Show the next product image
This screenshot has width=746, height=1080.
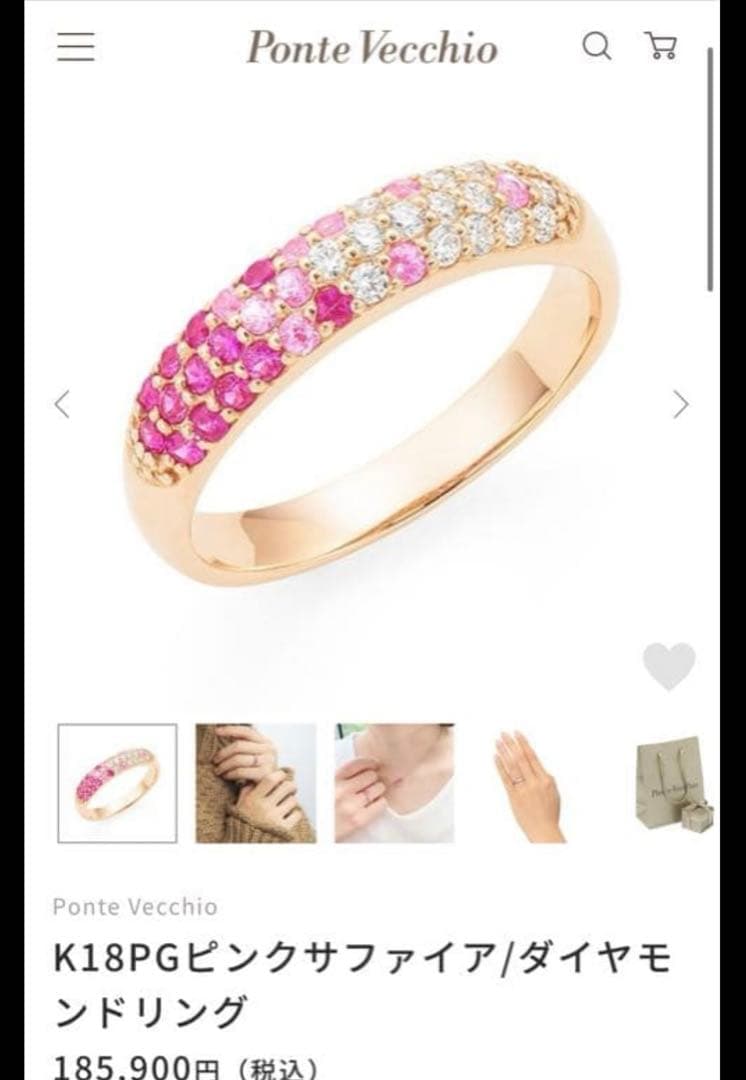pos(681,405)
